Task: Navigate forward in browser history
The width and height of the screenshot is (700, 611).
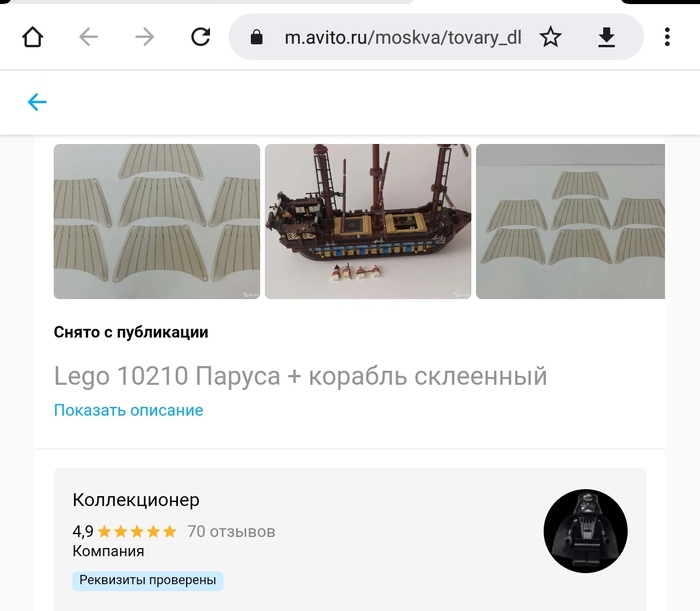Action: (x=145, y=37)
